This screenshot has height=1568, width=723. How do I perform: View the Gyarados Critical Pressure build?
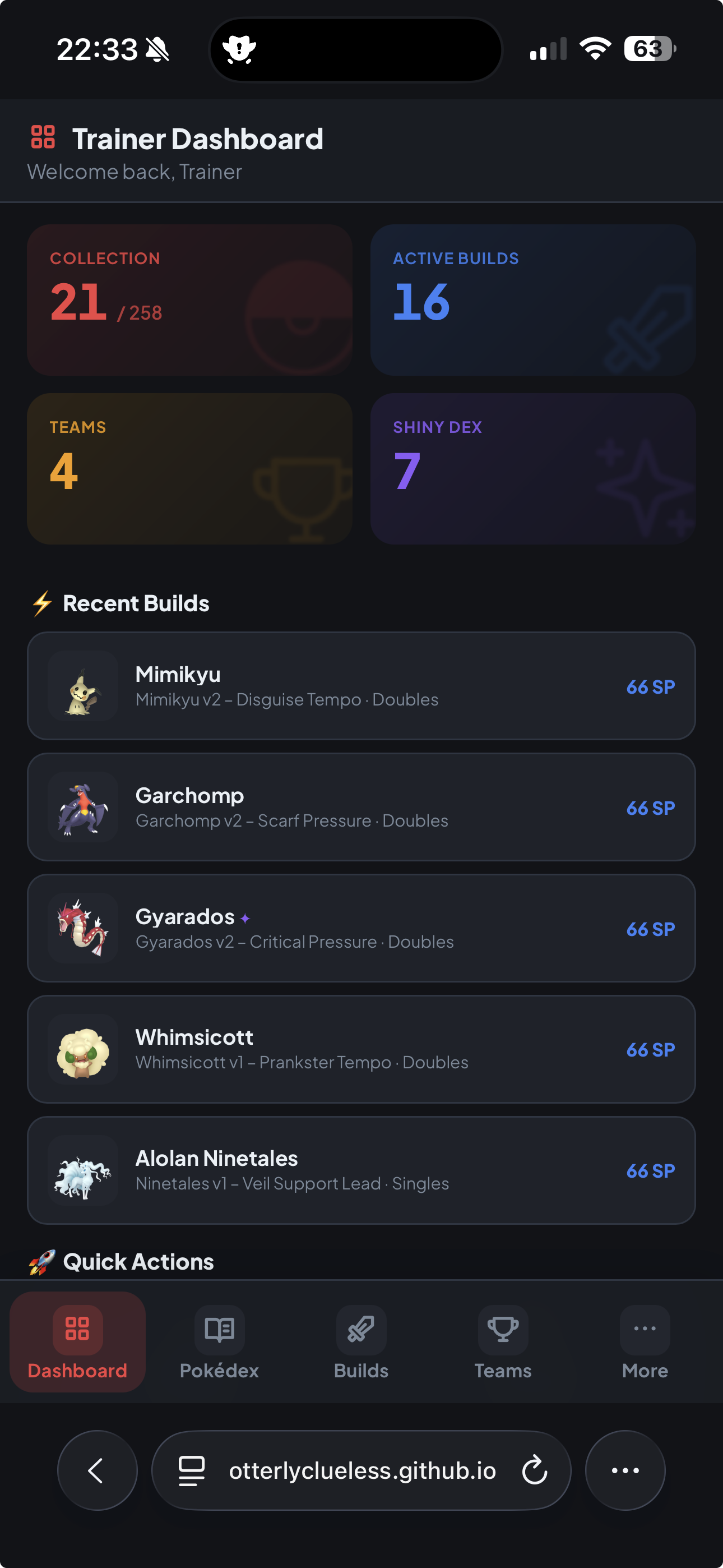[x=361, y=928]
